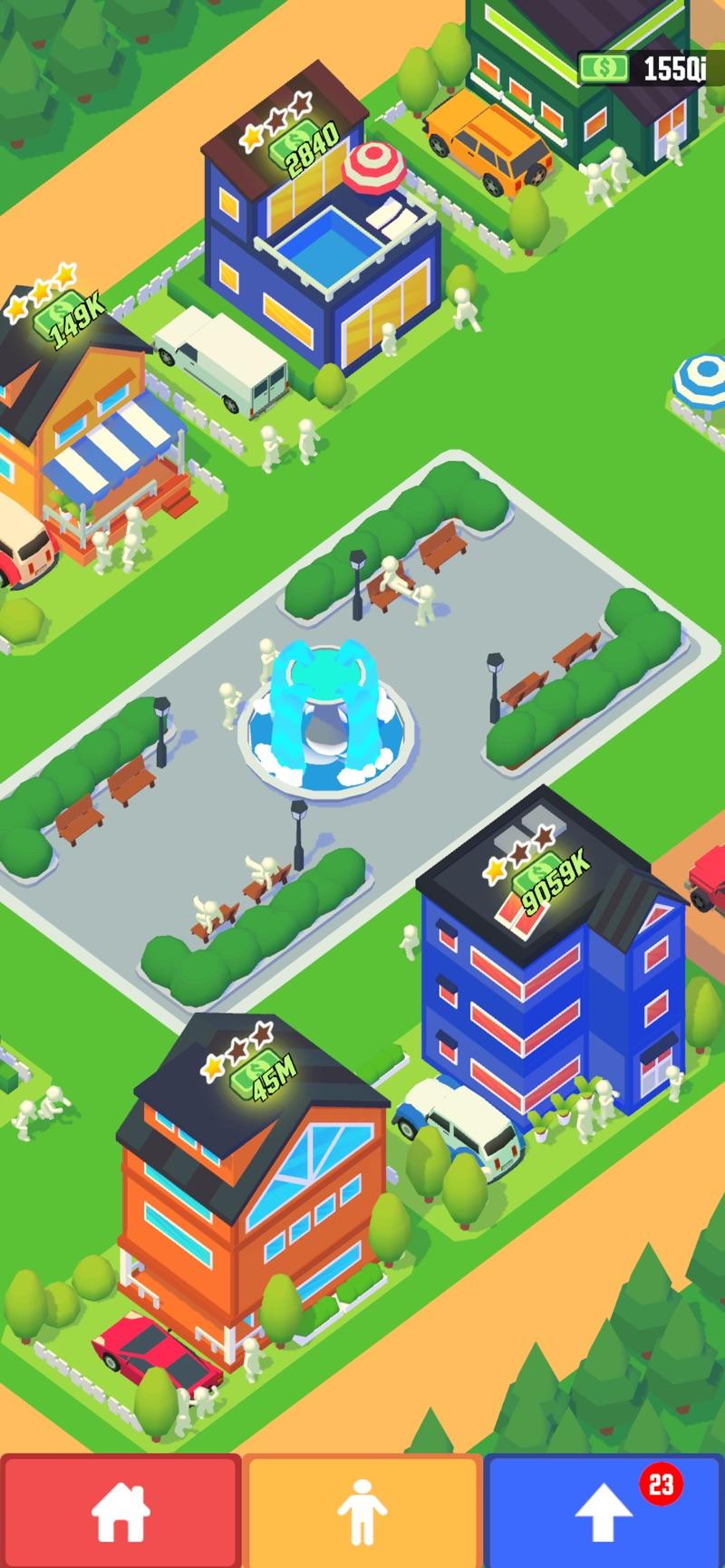Collect 9059K cash from the blue apartment building
725x1568 pixels.
[x=550, y=880]
